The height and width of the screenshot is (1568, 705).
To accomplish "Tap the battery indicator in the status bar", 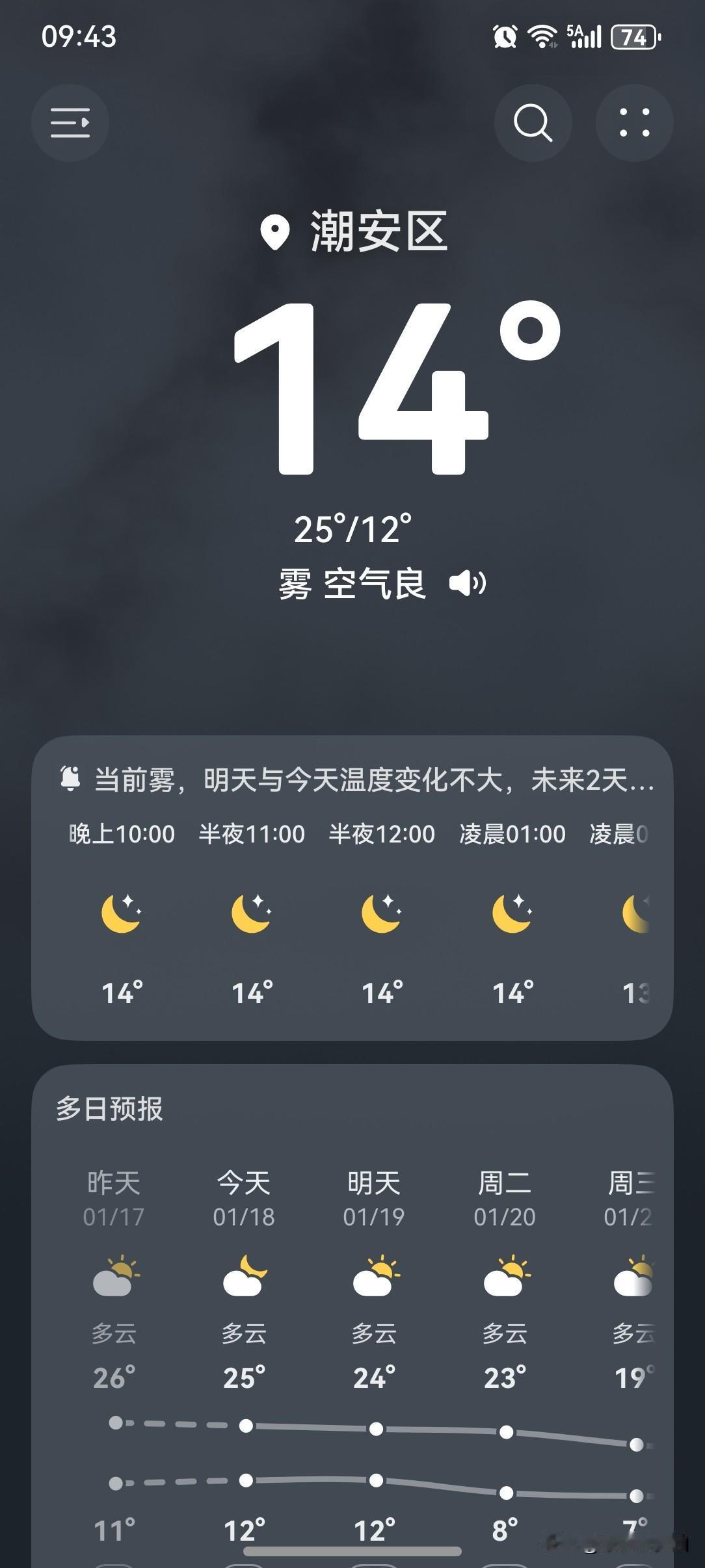I will click(x=633, y=38).
